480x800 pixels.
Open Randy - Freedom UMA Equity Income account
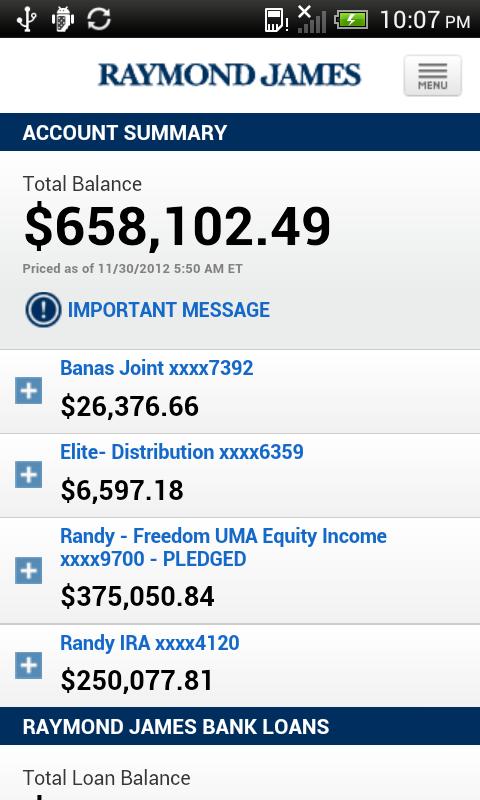coord(223,547)
